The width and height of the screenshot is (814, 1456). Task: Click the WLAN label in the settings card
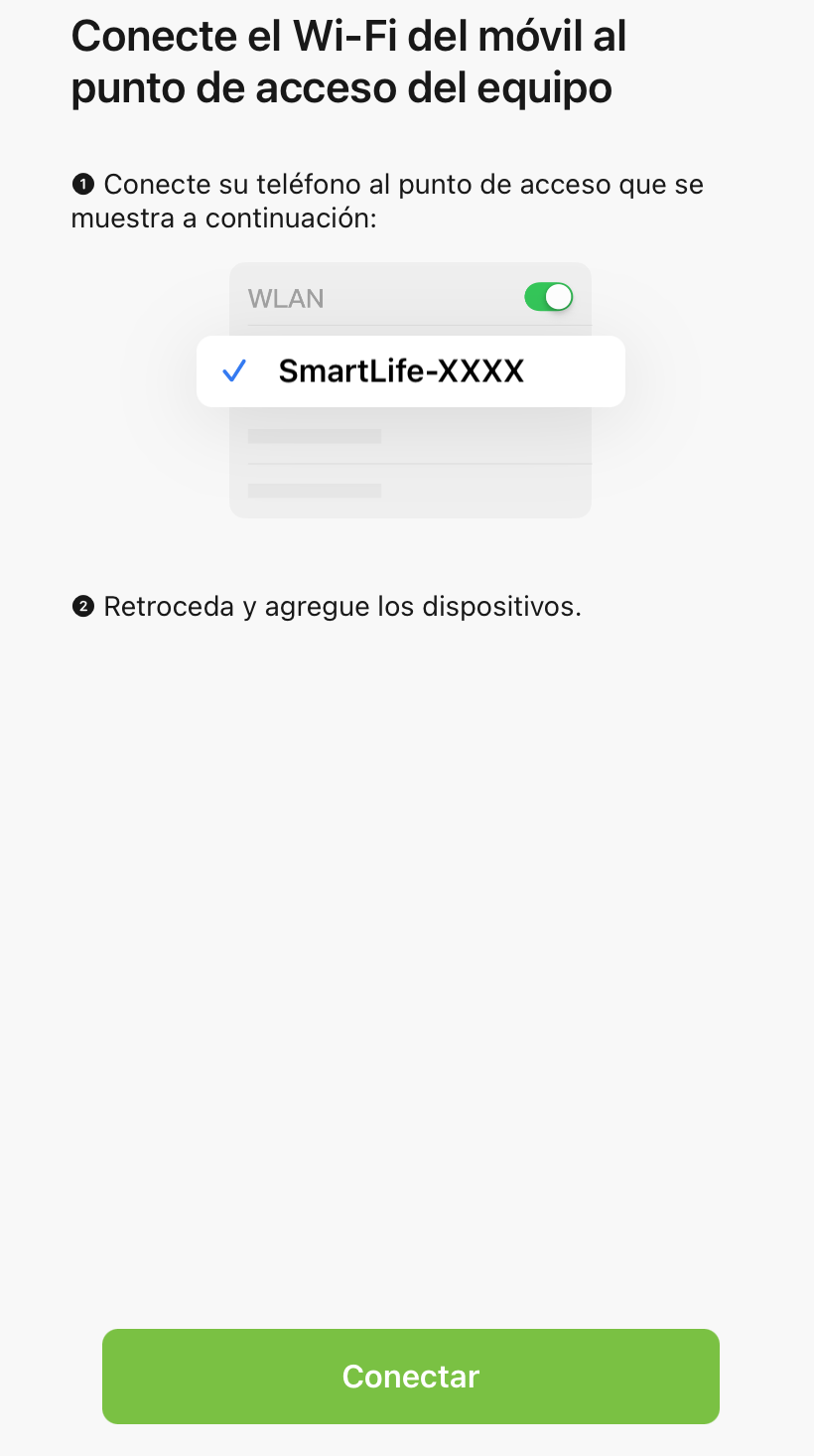click(x=285, y=298)
